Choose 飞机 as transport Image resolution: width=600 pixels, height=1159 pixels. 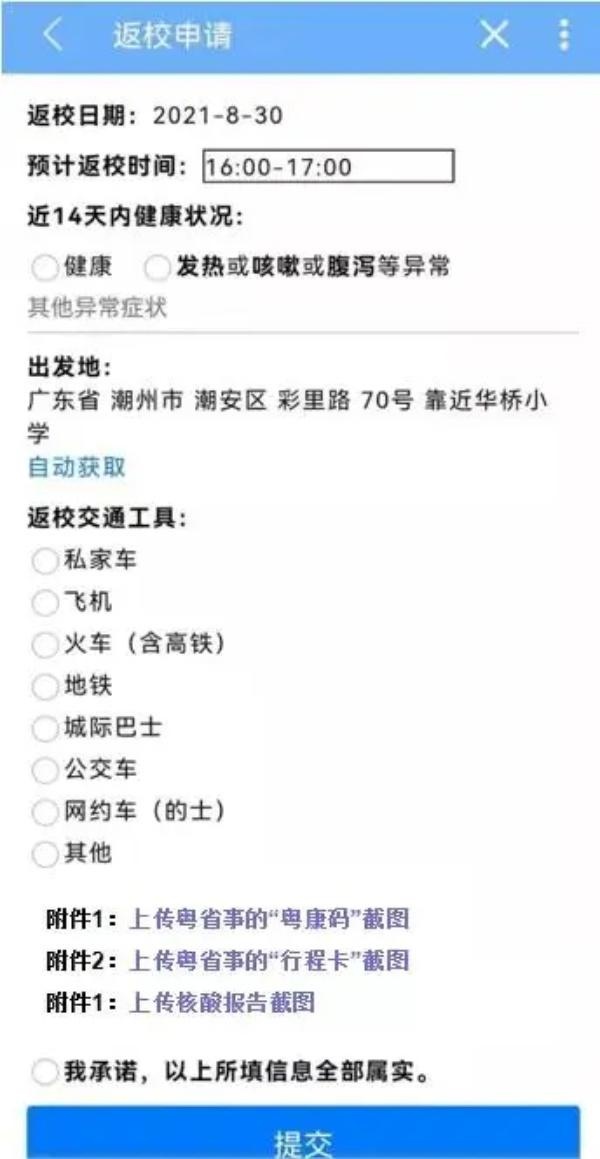coord(45,602)
